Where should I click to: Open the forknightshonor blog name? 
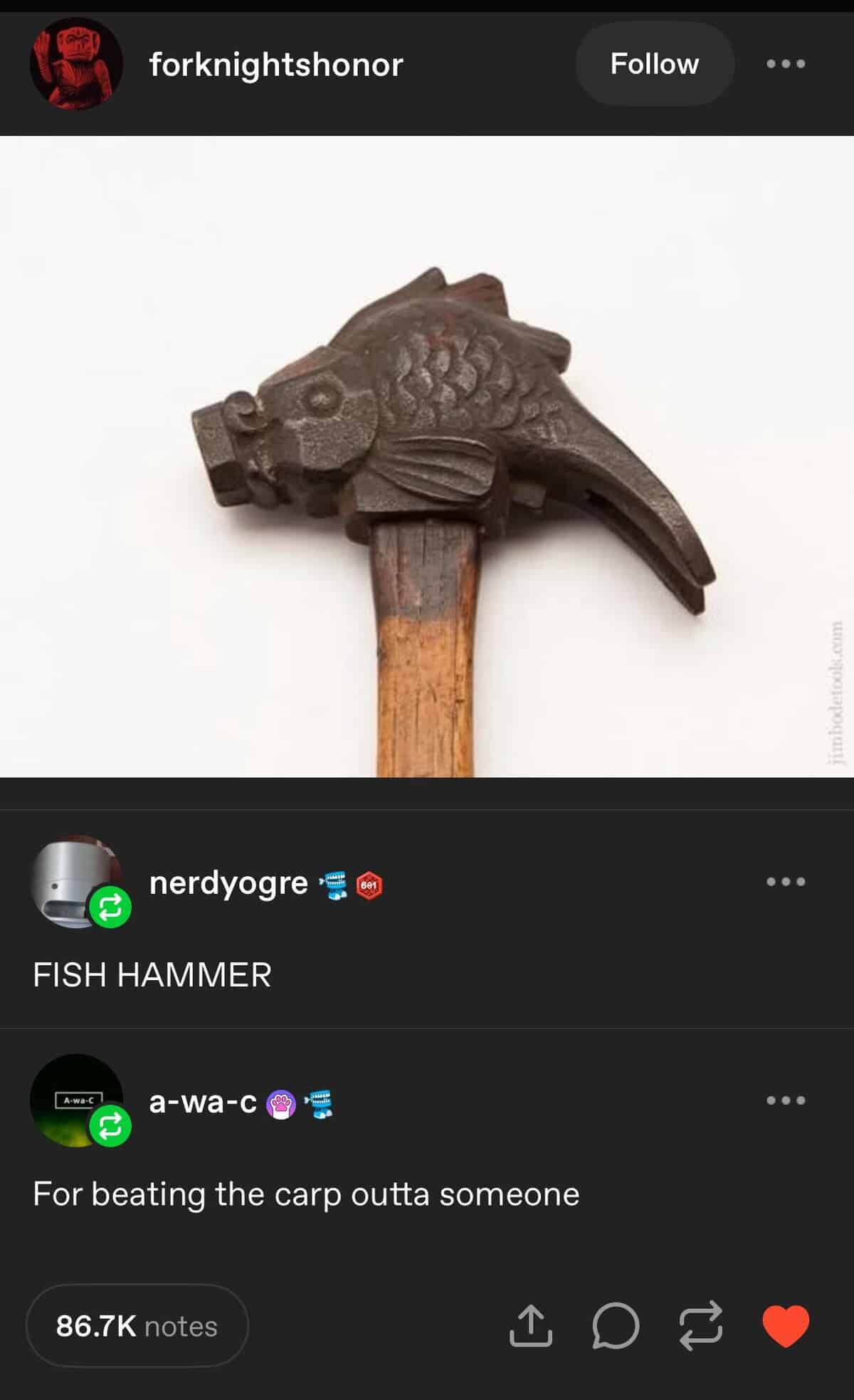pyautogui.click(x=276, y=65)
